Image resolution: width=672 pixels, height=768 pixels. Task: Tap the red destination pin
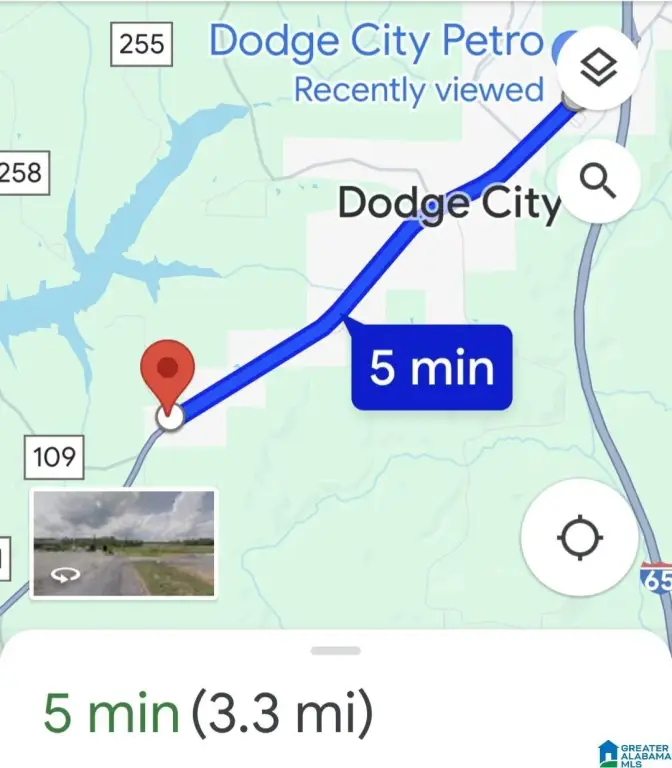click(x=168, y=372)
